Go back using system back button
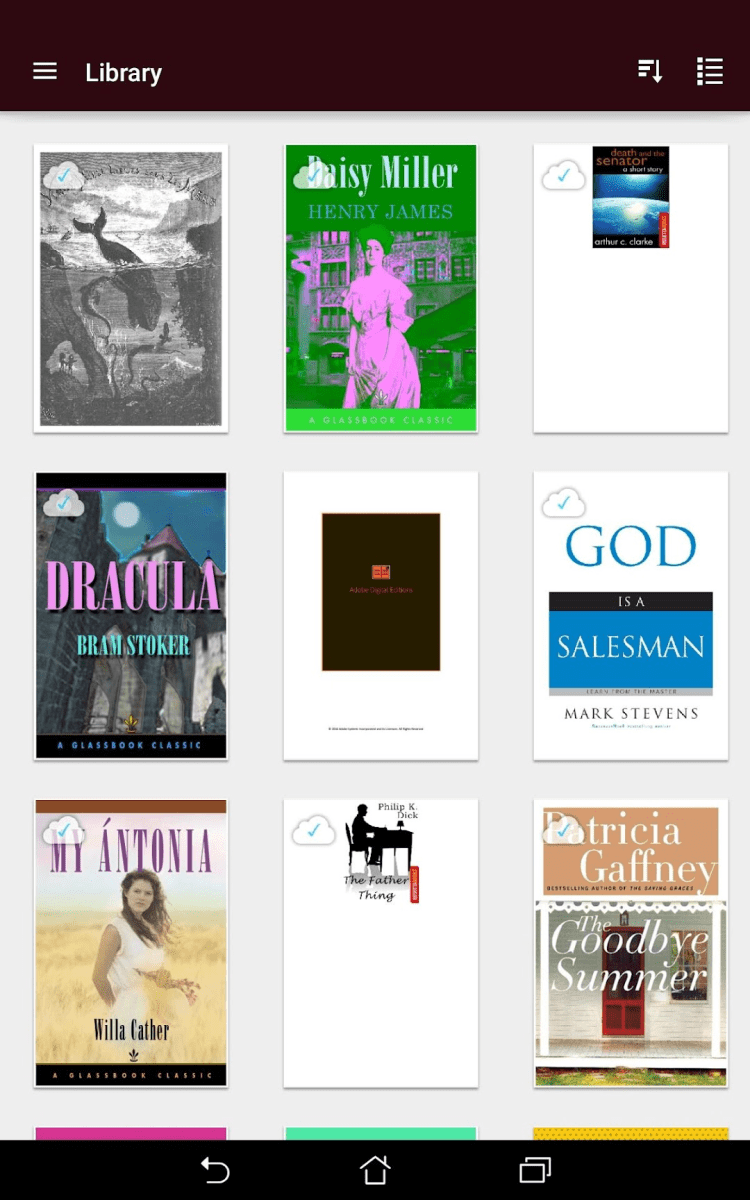Screen dimensions: 750x1200 pos(215,1169)
